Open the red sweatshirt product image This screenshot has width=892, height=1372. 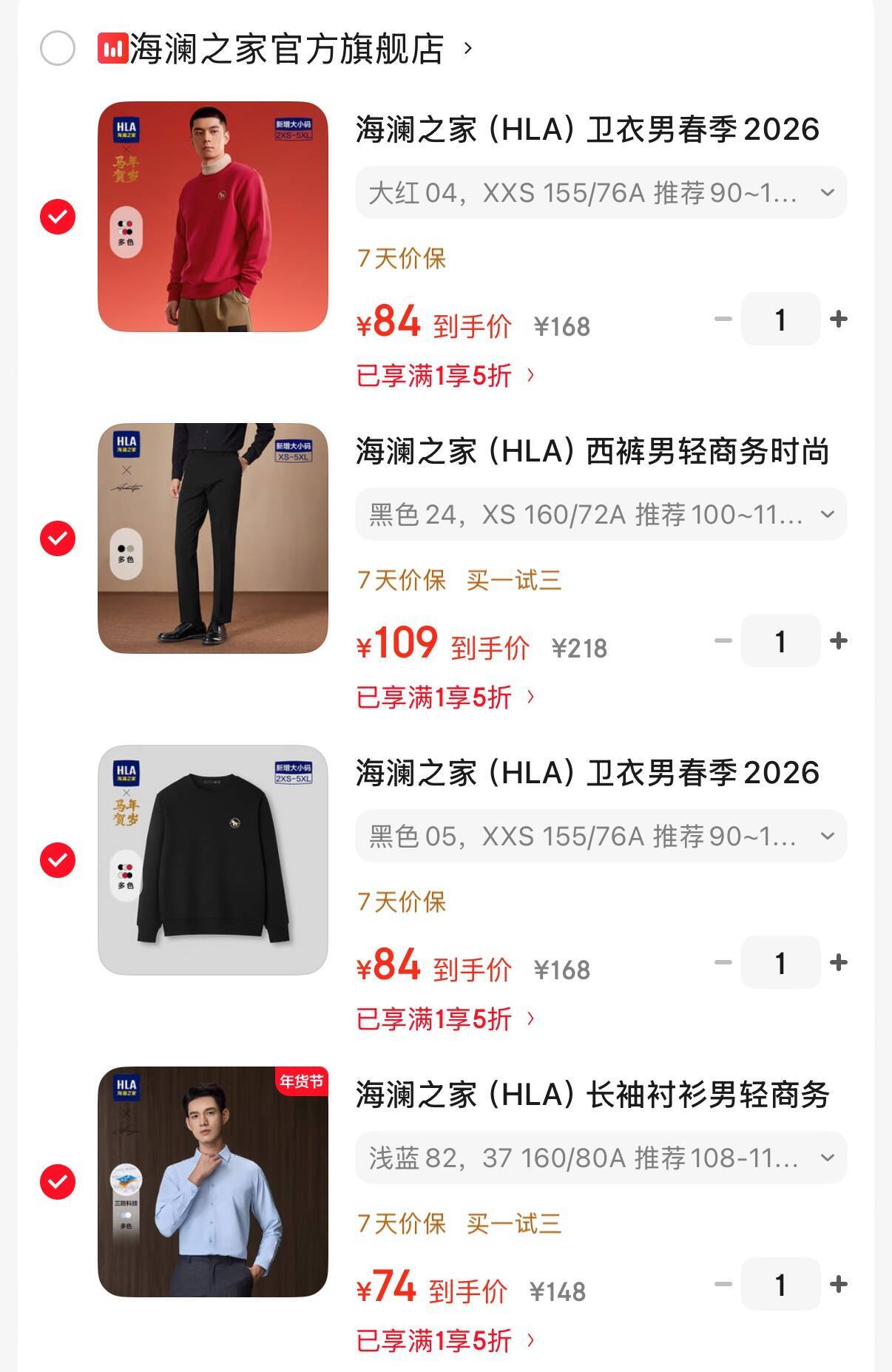tap(213, 217)
